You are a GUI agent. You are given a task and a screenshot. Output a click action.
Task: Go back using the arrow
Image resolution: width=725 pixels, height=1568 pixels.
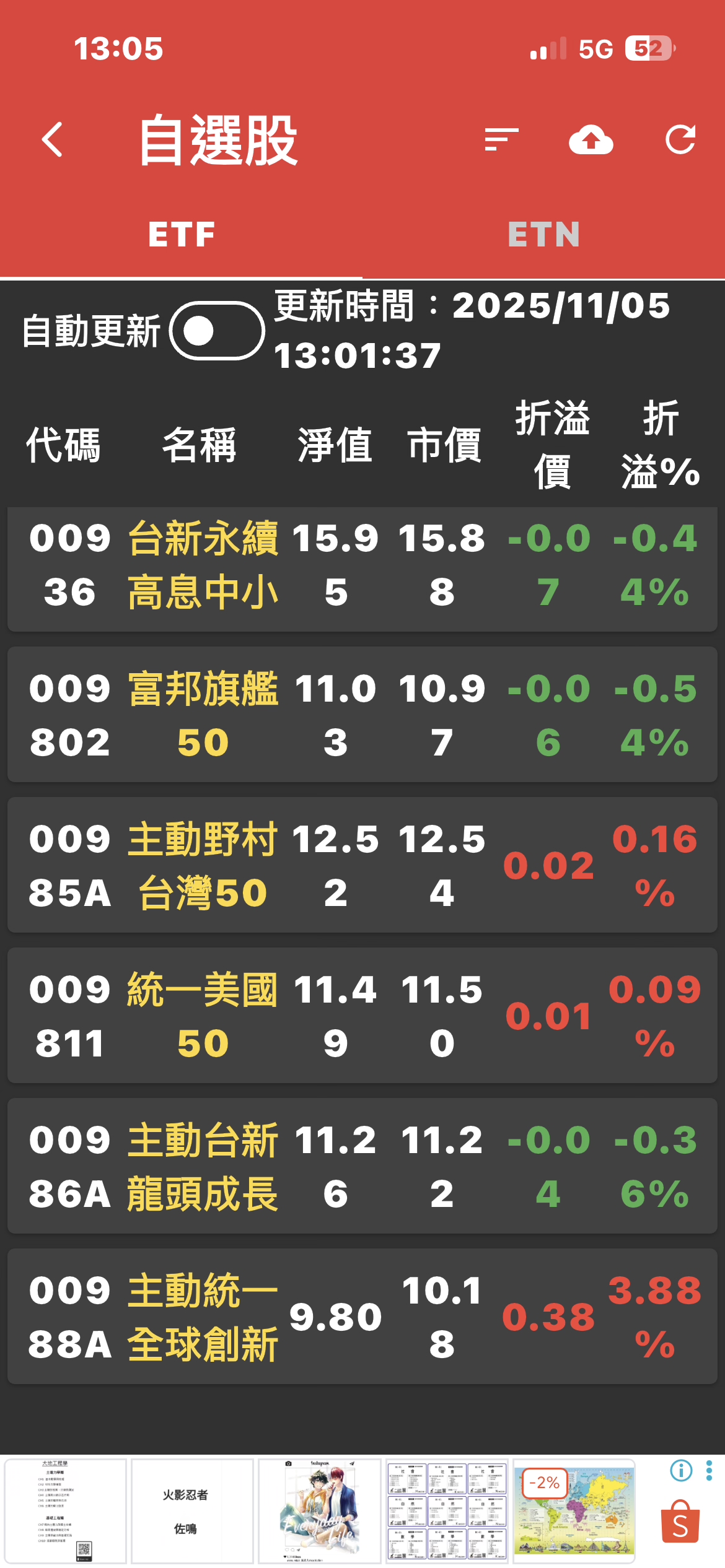(x=53, y=140)
